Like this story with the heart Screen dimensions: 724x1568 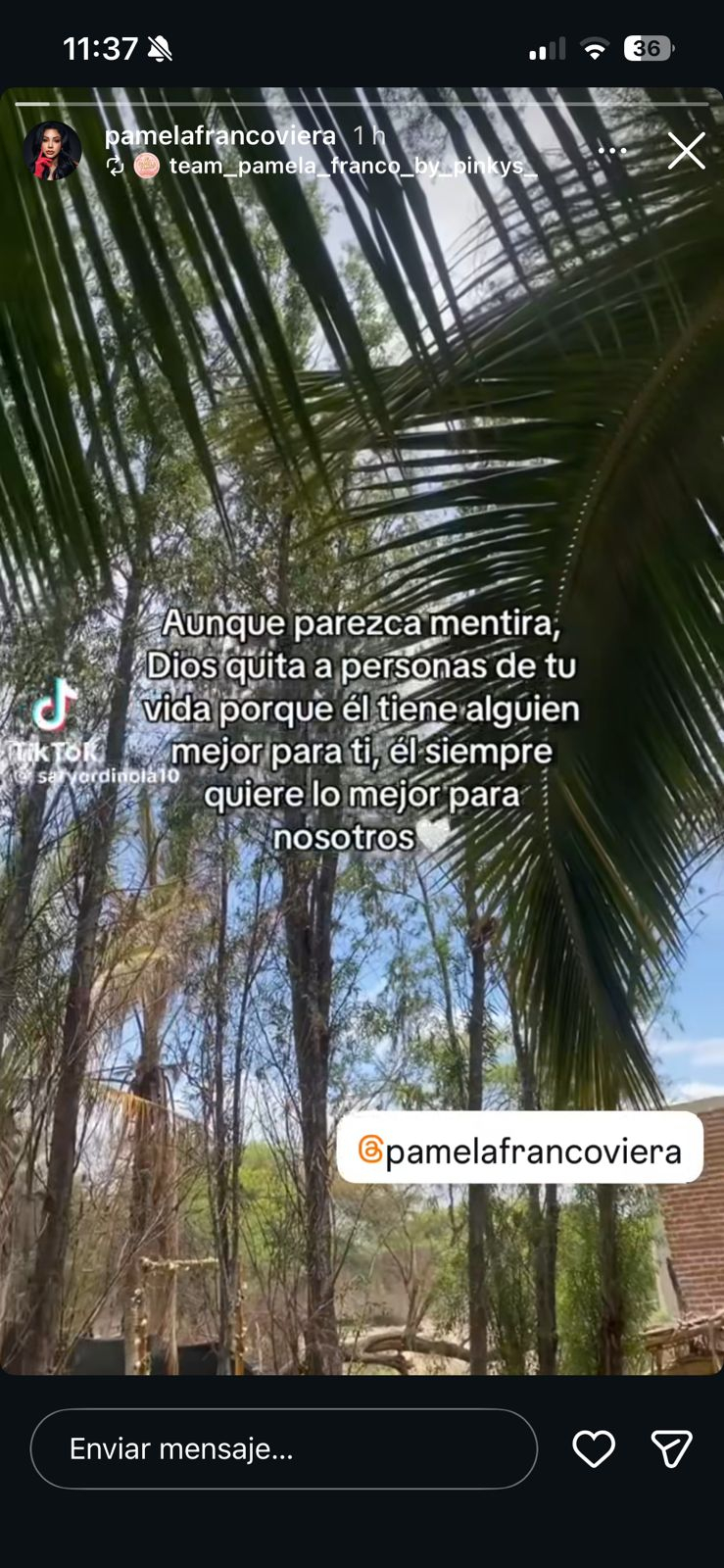coord(594,1448)
